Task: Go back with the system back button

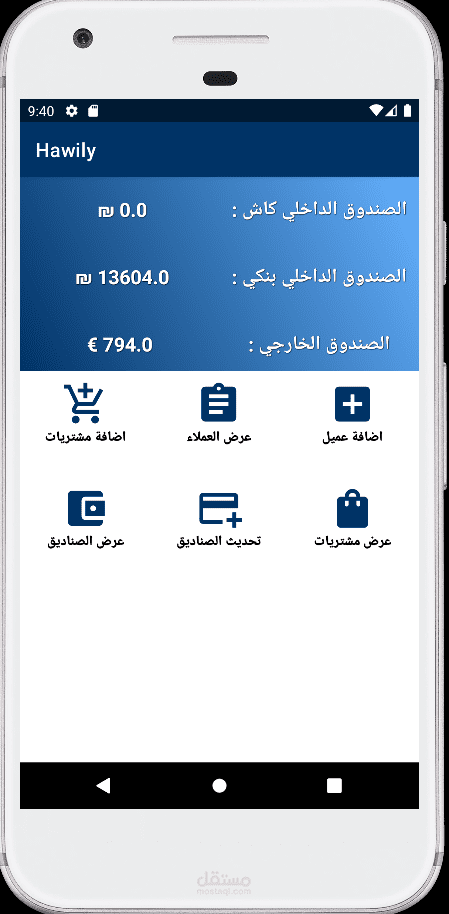Action: coord(103,786)
